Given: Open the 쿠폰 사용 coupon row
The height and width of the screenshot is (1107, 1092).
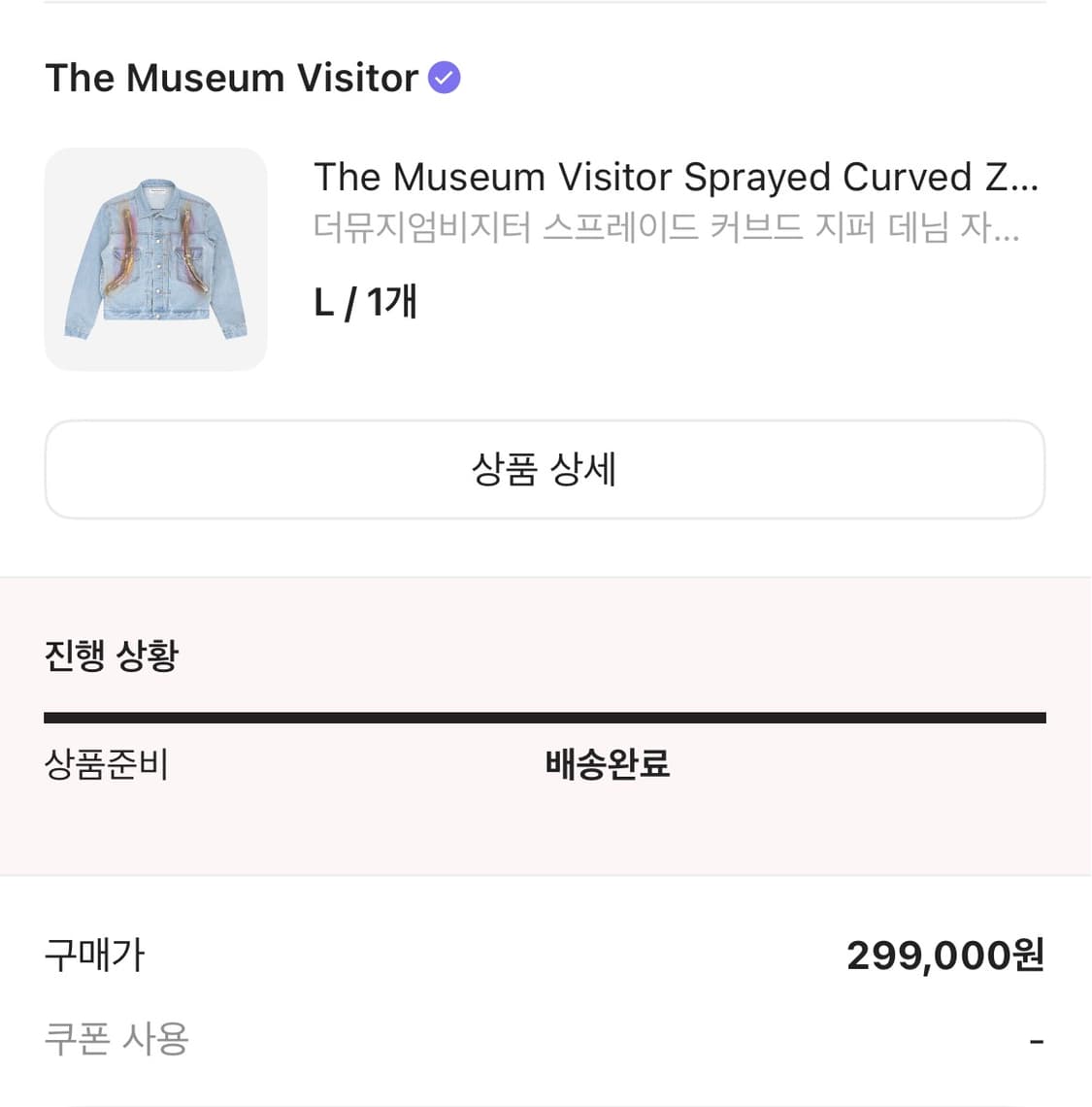Looking at the screenshot, I should (x=116, y=1040).
